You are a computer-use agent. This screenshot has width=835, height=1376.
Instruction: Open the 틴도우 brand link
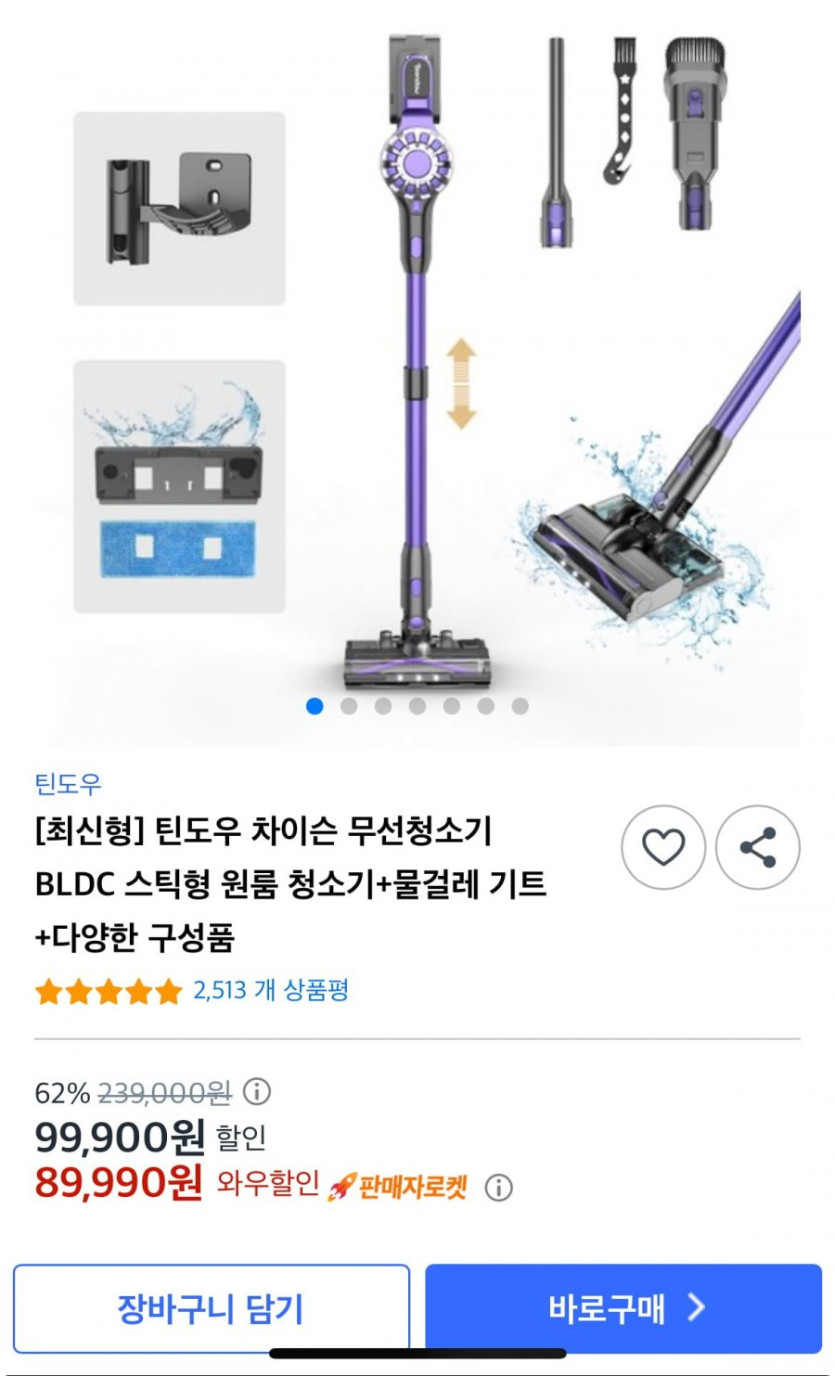click(68, 783)
